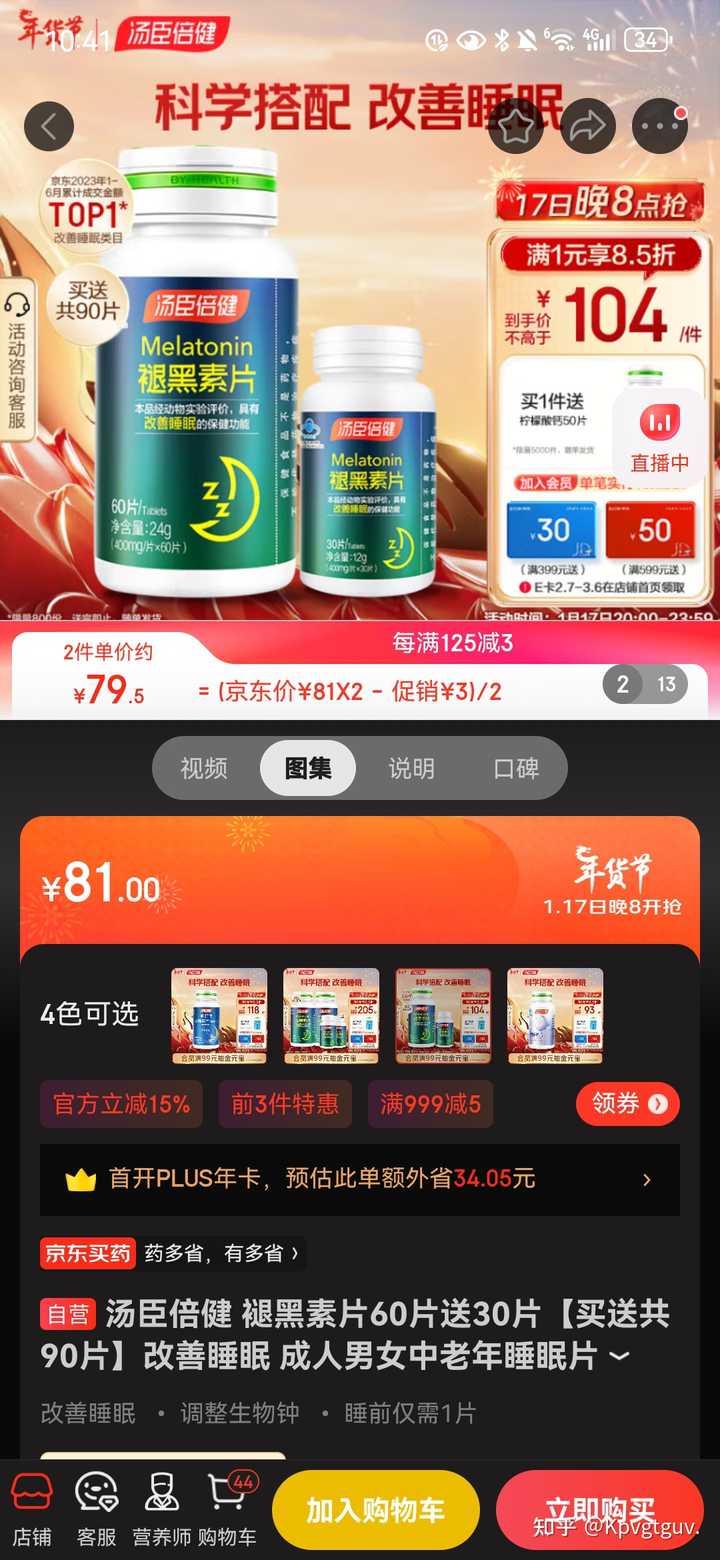Viewport: 720px width, 1560px height.
Task: Select the second product variant thumbnail
Action: 331,1015
